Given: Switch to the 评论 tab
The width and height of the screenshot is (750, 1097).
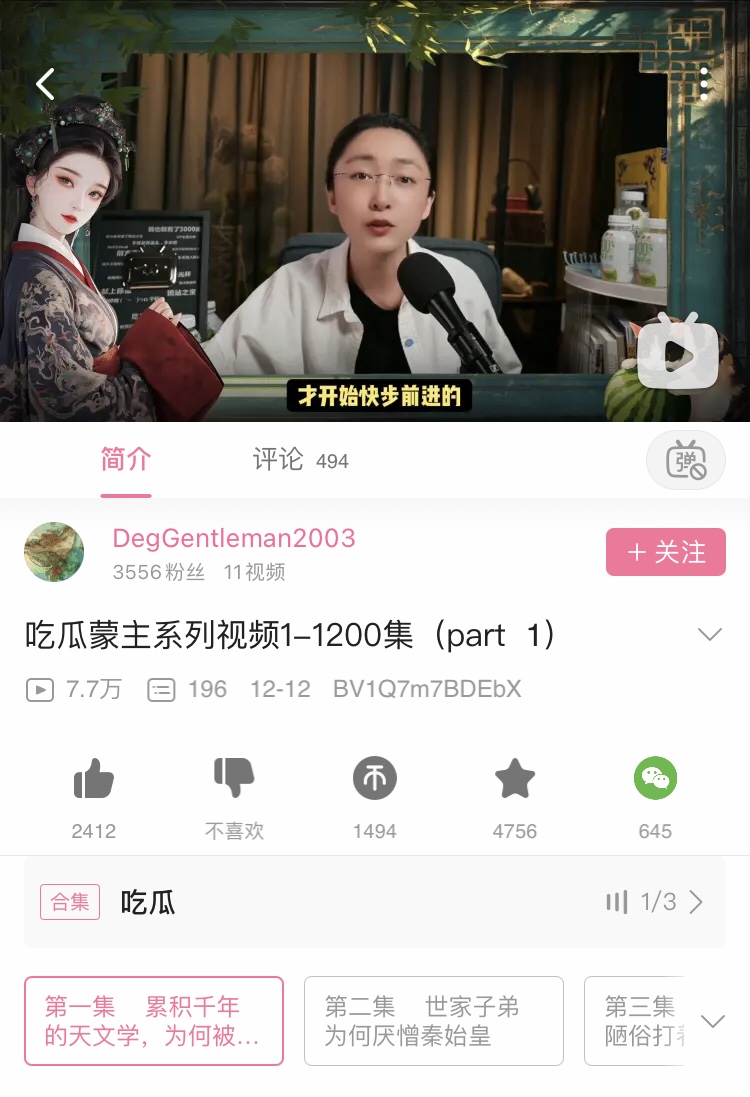Looking at the screenshot, I should click(300, 460).
